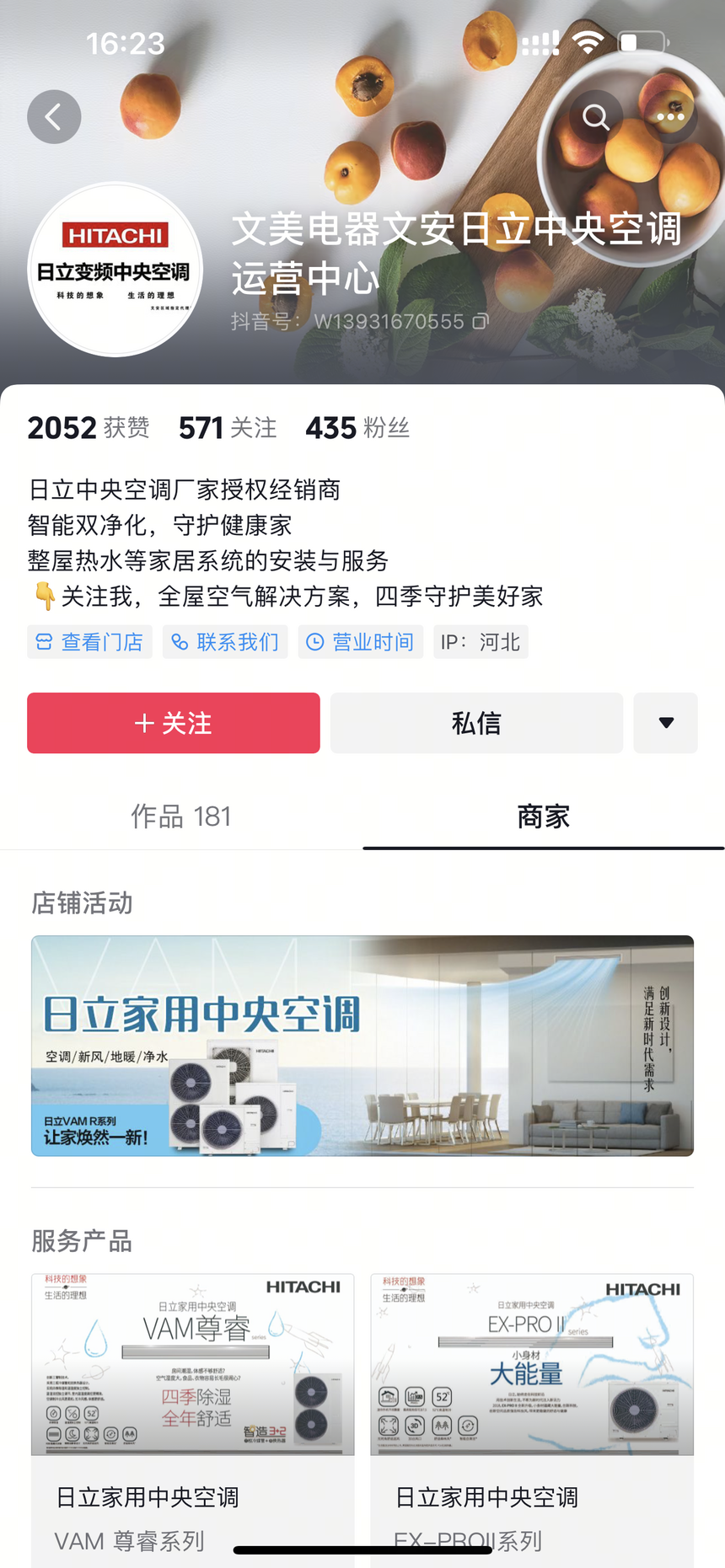Select 联系我们 to contact the store
Image resolution: width=725 pixels, height=1568 pixels.
[225, 642]
